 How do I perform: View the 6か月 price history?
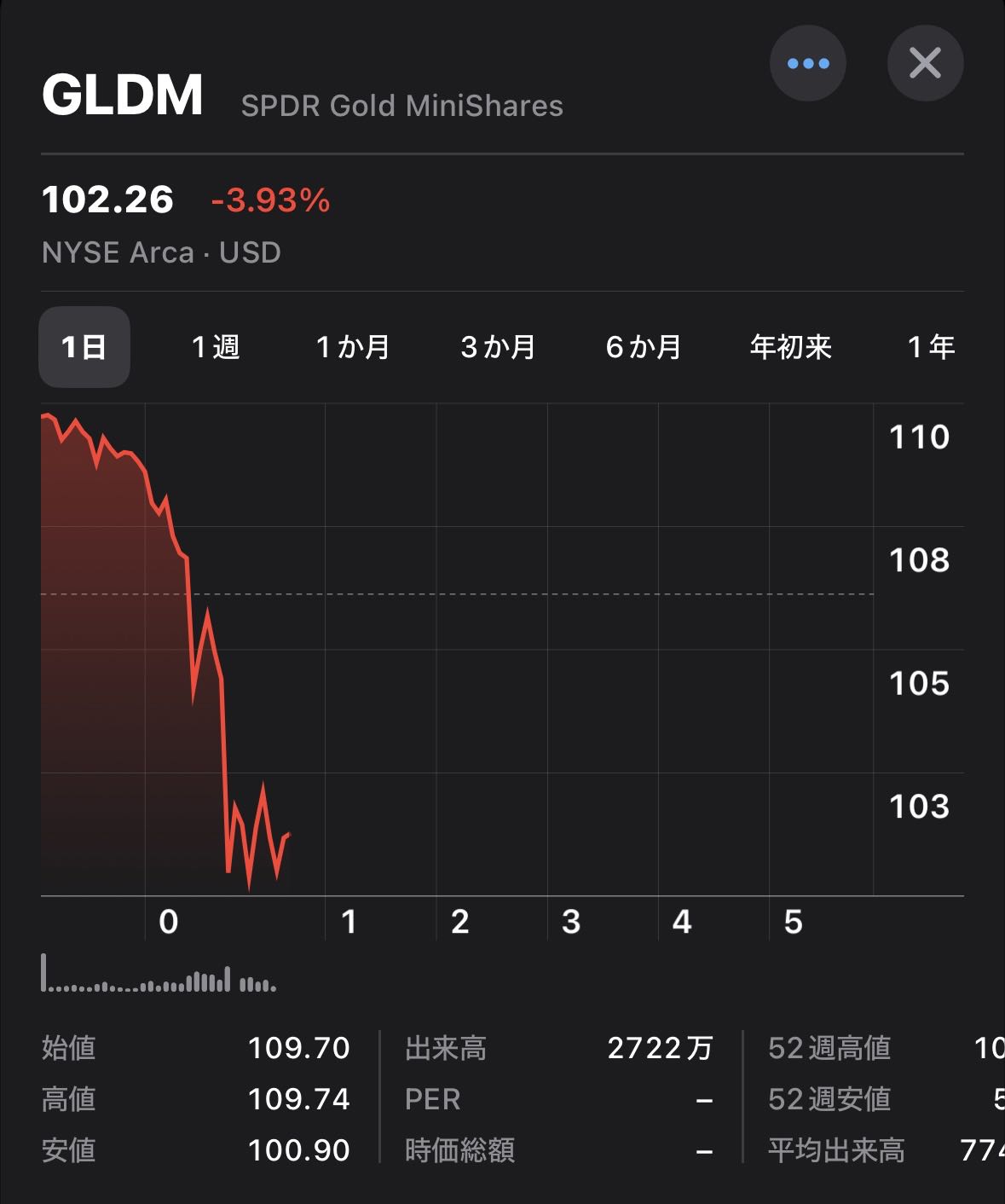[x=644, y=347]
